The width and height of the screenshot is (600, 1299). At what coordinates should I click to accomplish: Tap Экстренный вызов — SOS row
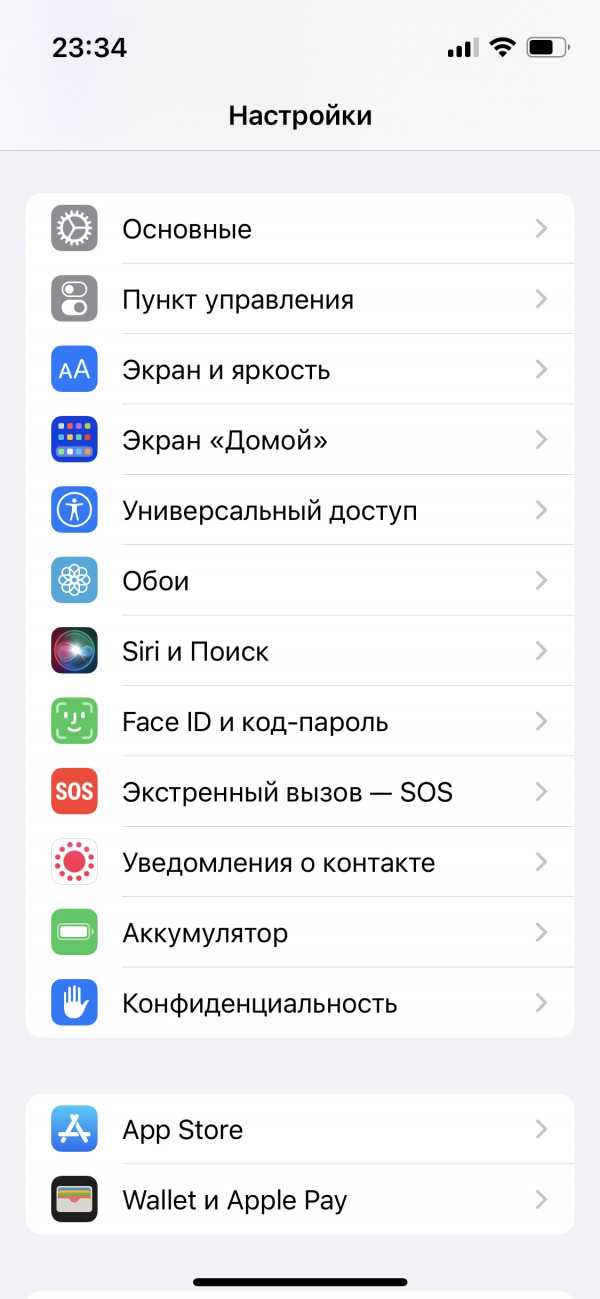click(x=300, y=792)
